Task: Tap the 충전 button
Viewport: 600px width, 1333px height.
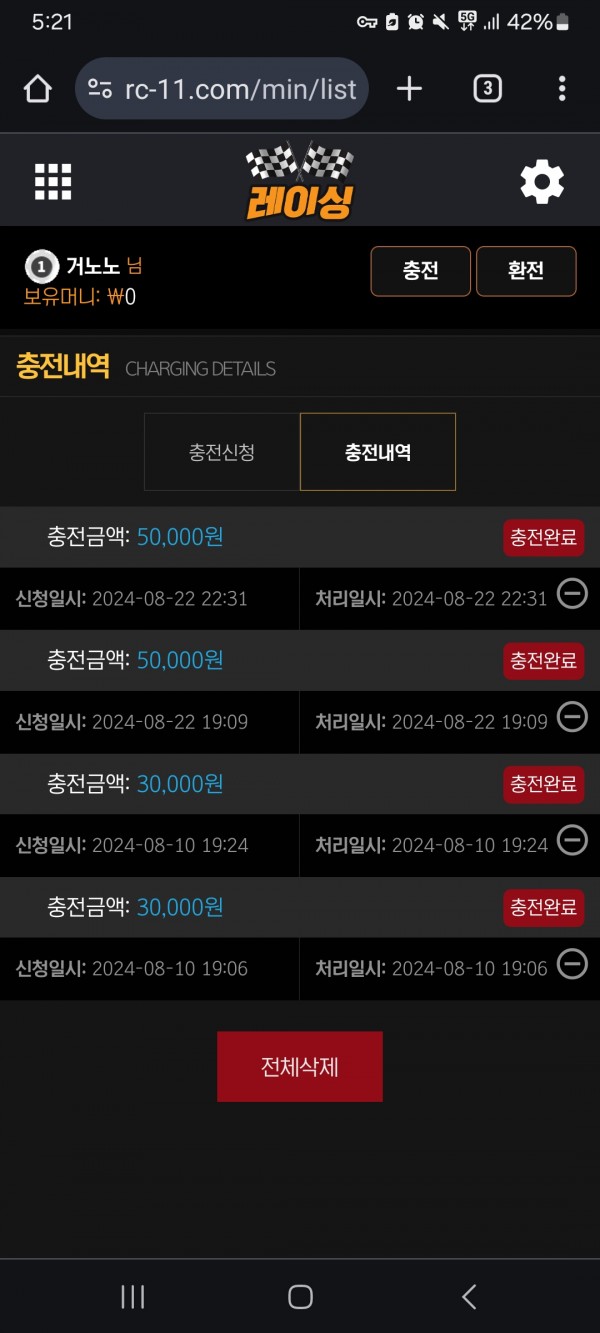Action: [x=421, y=271]
